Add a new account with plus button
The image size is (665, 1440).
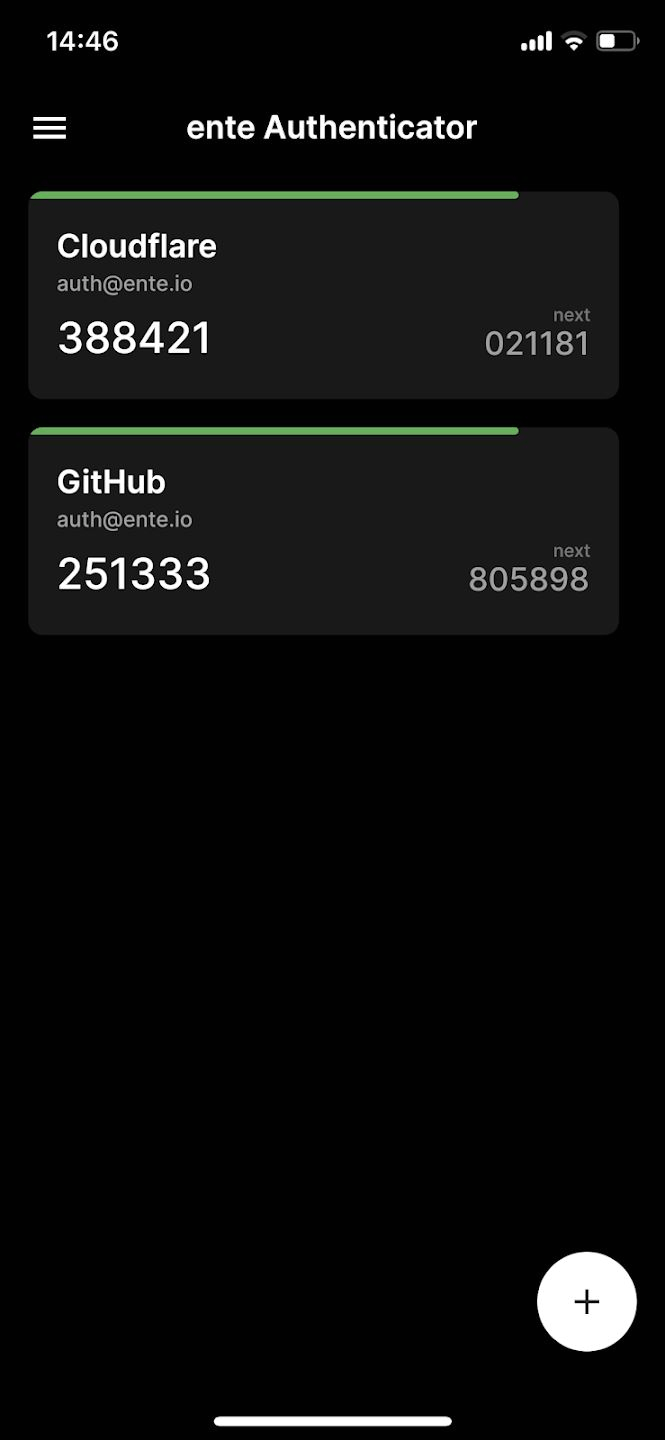coord(586,1301)
